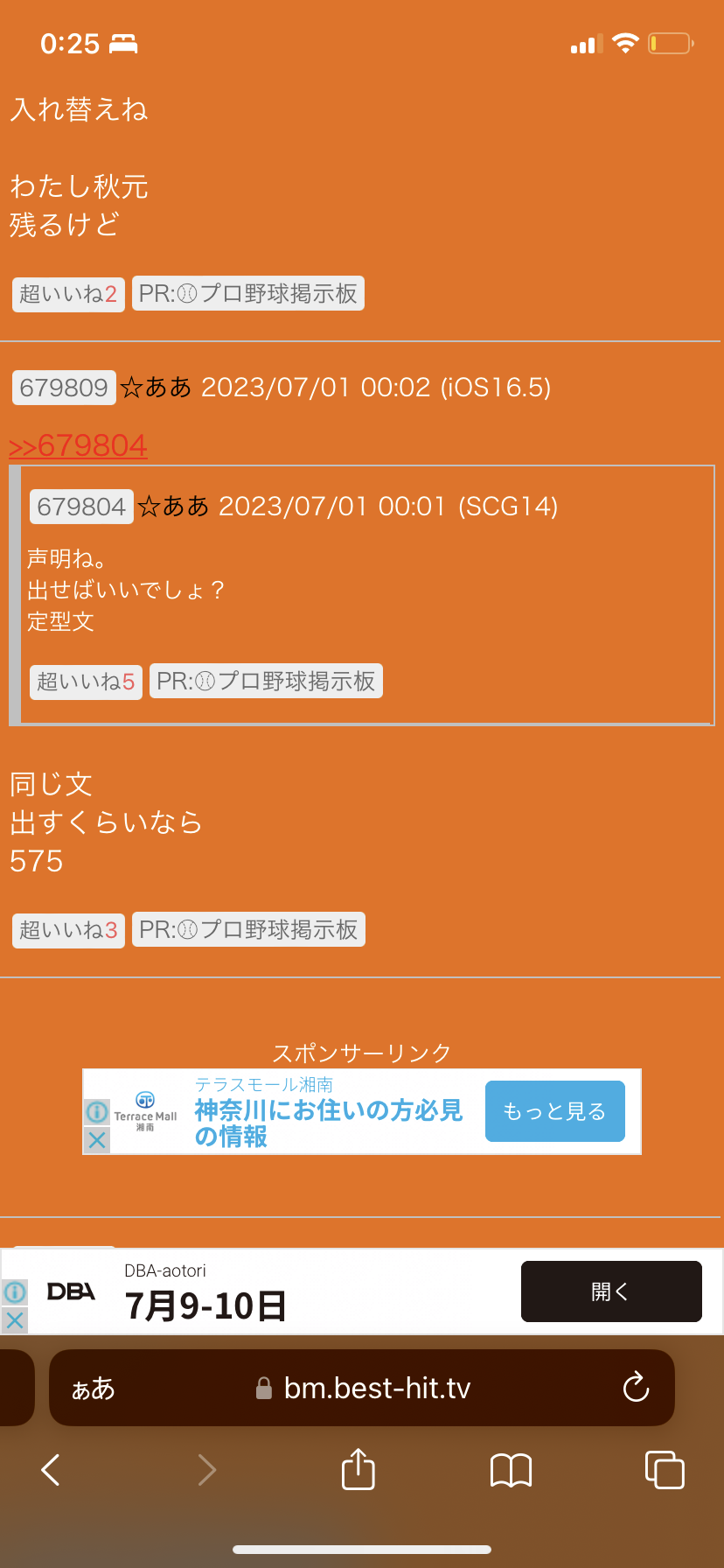Tap the bm.best-hit.tv address bar
The width and height of the screenshot is (724, 1568).
[x=376, y=1389]
